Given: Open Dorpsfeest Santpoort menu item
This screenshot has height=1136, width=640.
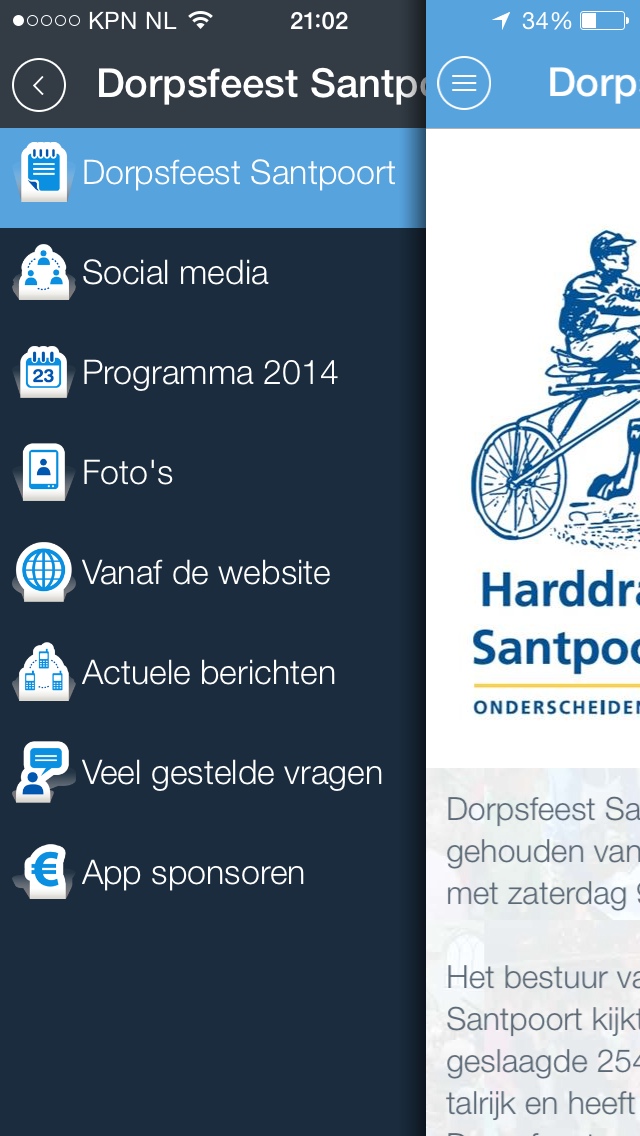Looking at the screenshot, I should click(x=212, y=178).
